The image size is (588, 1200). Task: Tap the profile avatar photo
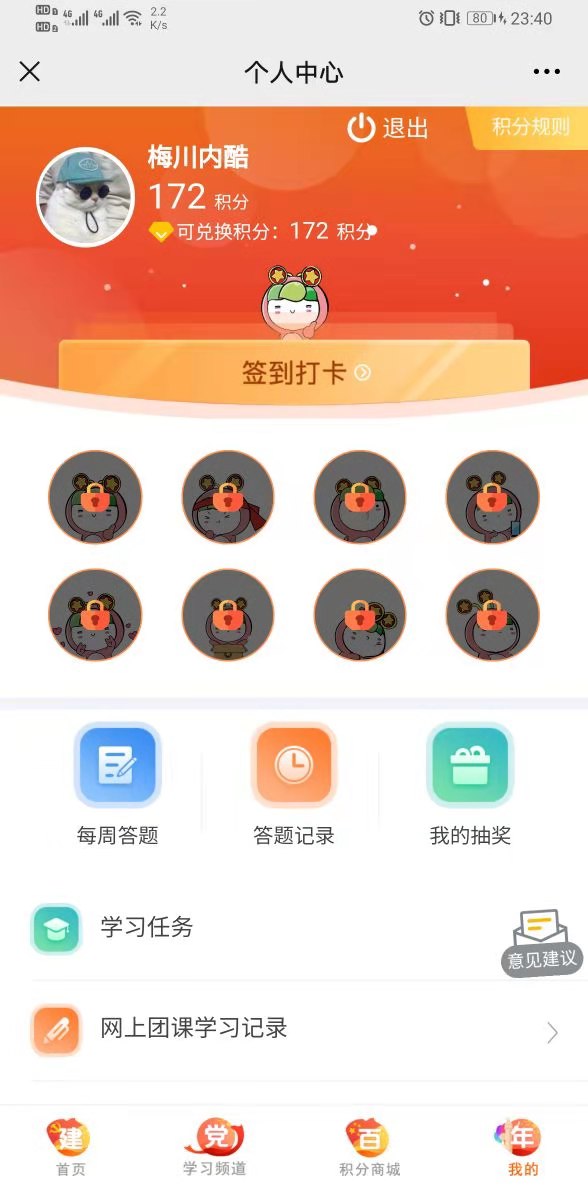tap(85, 197)
